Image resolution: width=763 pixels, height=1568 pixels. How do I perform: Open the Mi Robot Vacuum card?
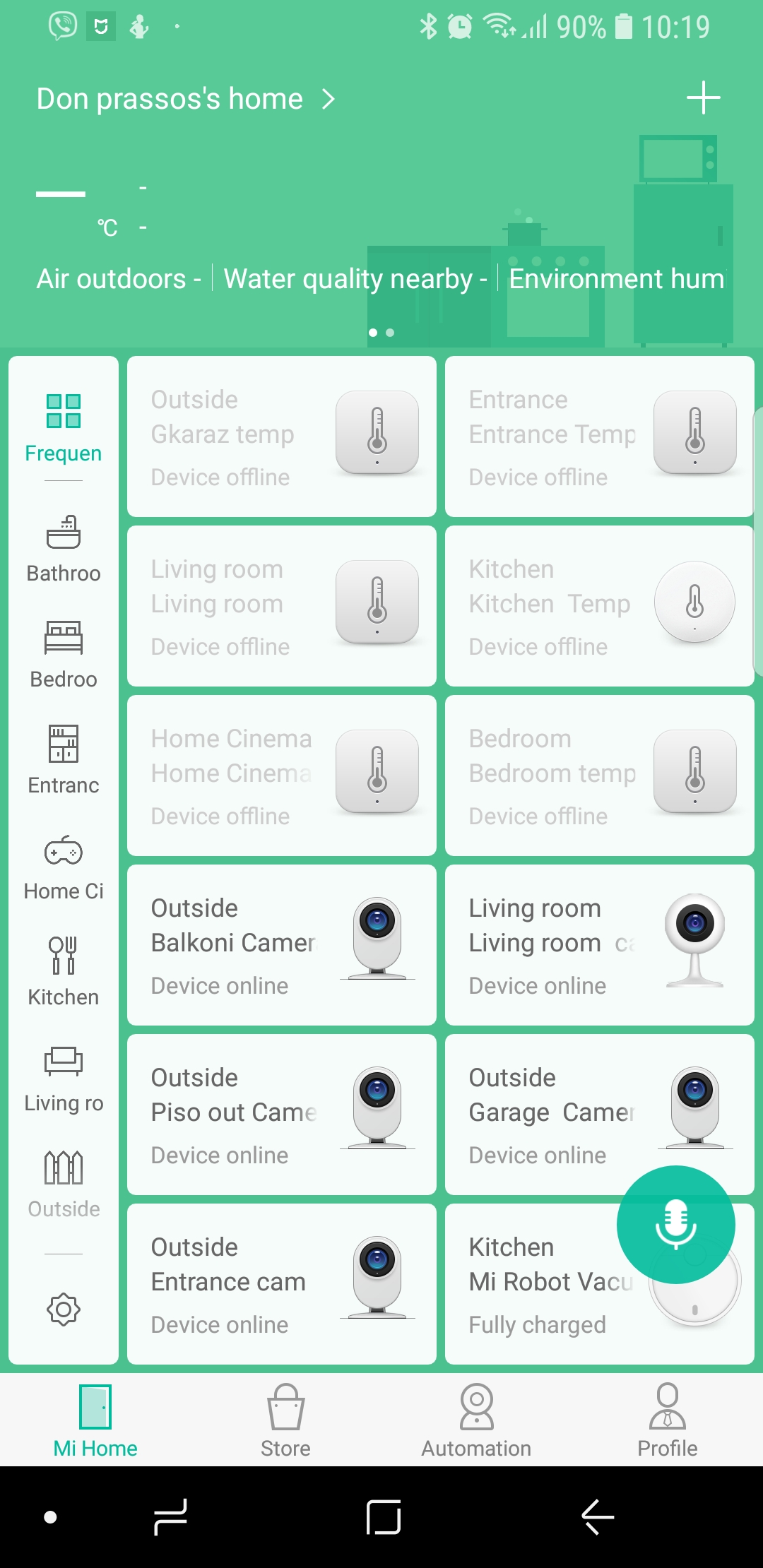(537, 1293)
